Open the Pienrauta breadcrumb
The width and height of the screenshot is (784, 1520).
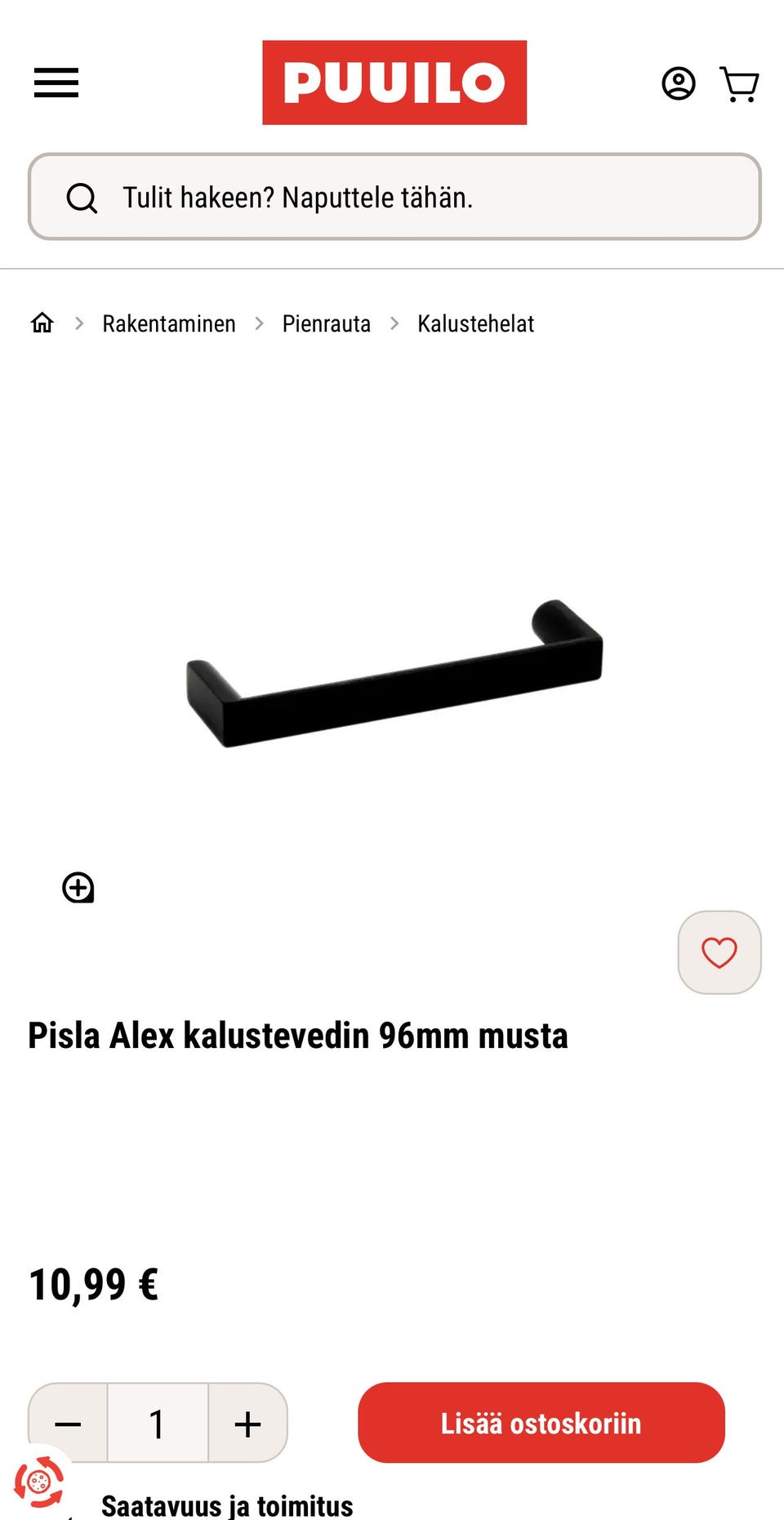tap(326, 324)
